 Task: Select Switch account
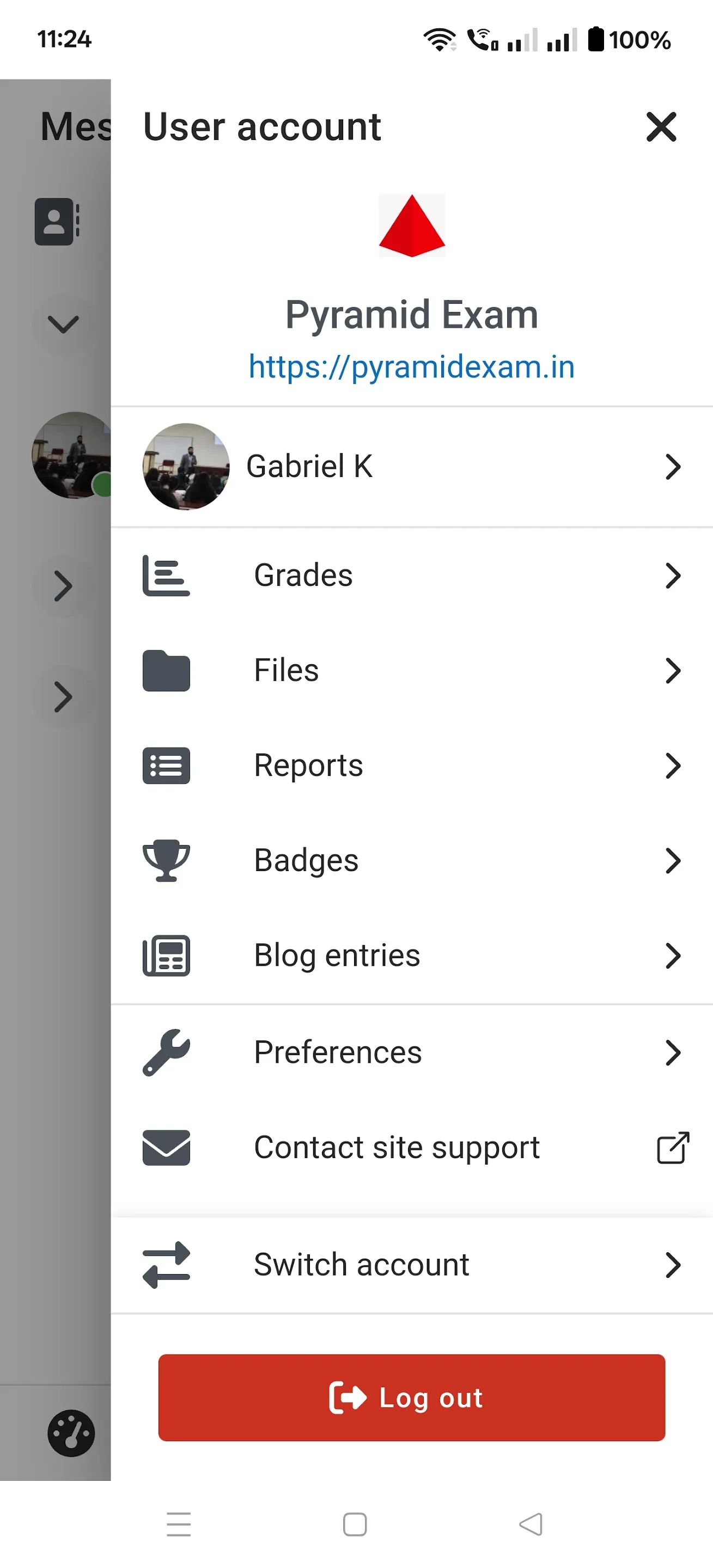(x=412, y=1264)
